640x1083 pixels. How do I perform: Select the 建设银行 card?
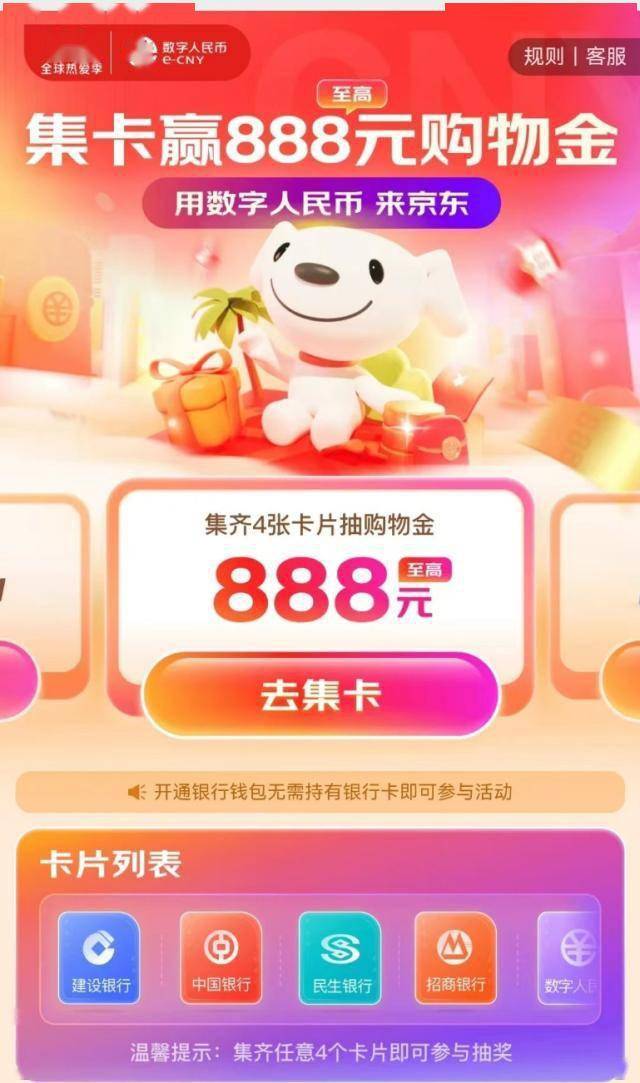pyautogui.click(x=99, y=957)
